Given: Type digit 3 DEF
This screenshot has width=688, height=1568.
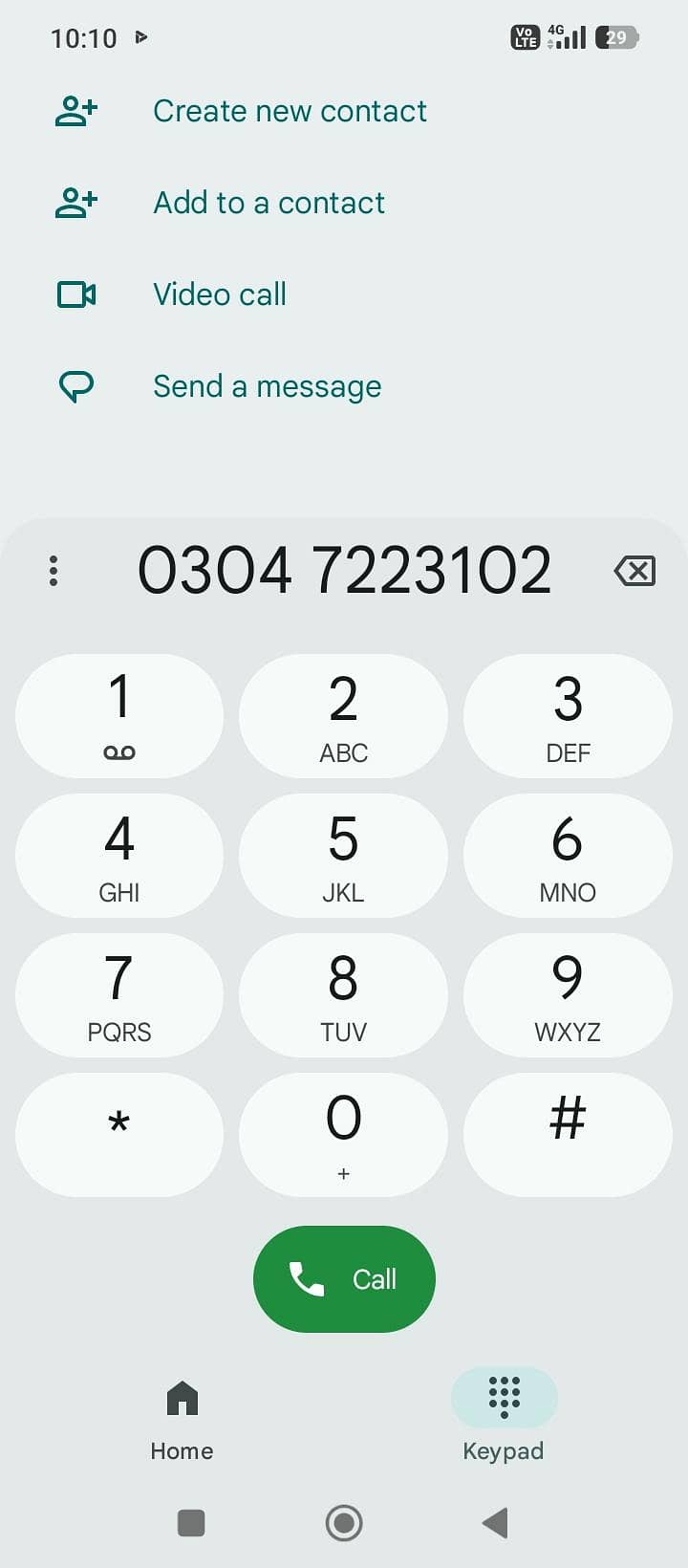Looking at the screenshot, I should tap(568, 716).
